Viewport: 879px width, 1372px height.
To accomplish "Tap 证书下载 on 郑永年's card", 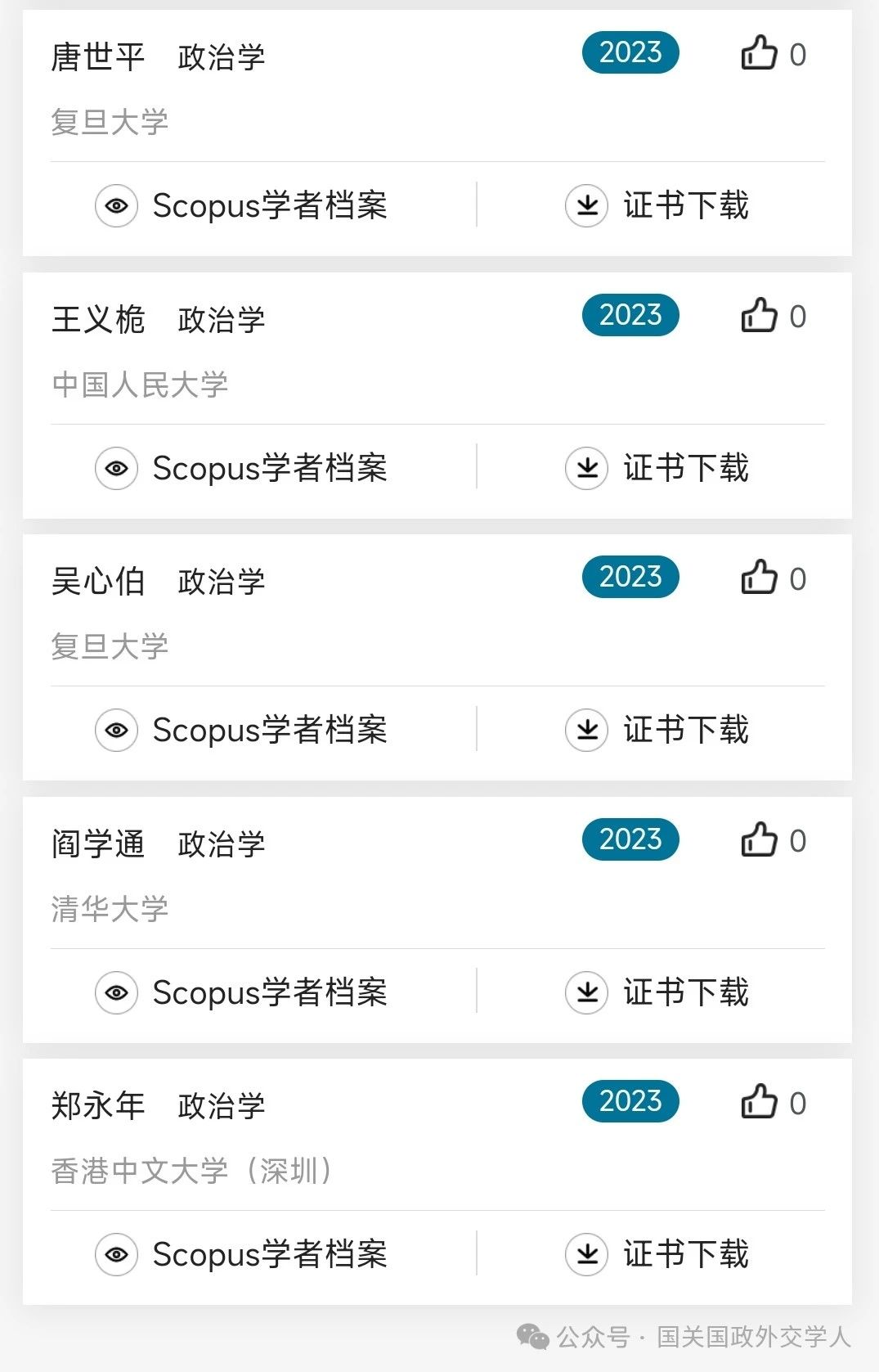I will (x=657, y=1254).
